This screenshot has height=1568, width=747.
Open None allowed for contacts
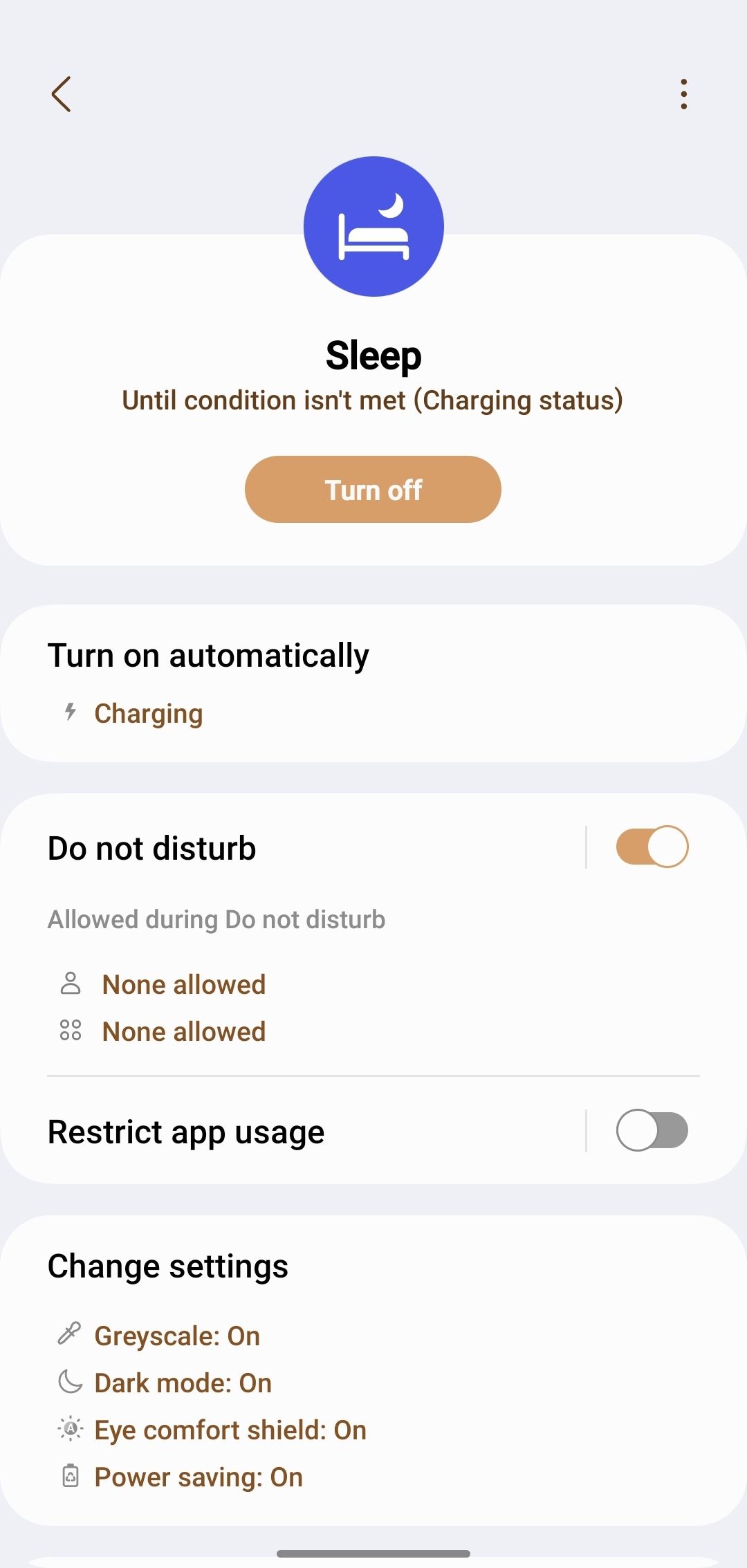pos(183,984)
